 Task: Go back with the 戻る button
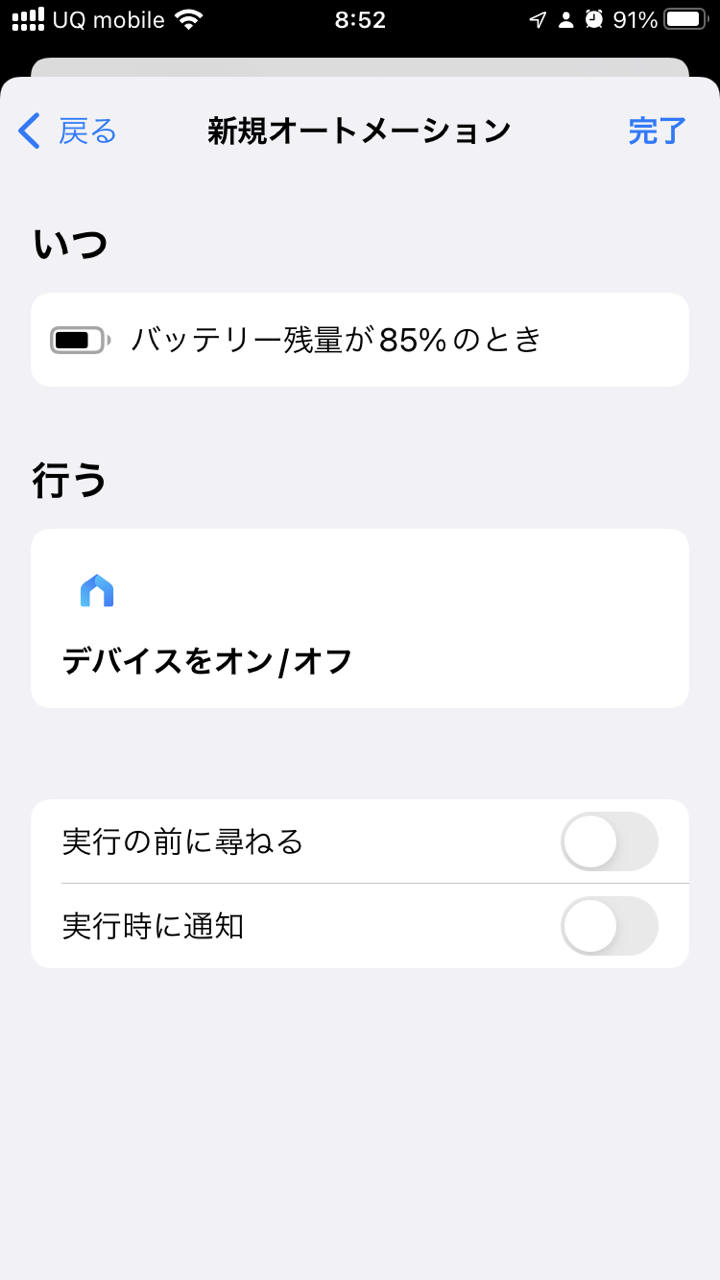click(68, 131)
